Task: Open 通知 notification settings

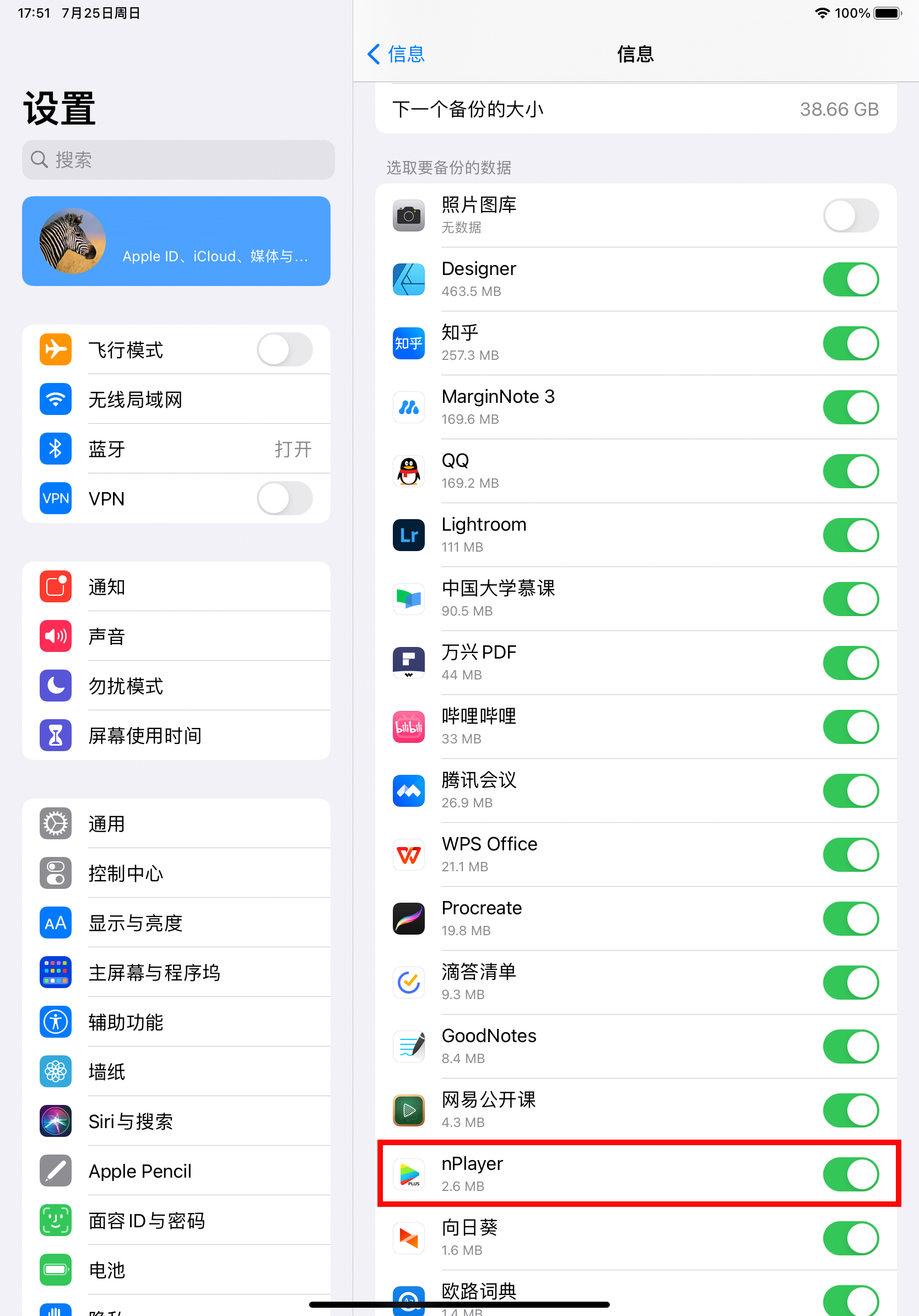Action: coord(176,586)
